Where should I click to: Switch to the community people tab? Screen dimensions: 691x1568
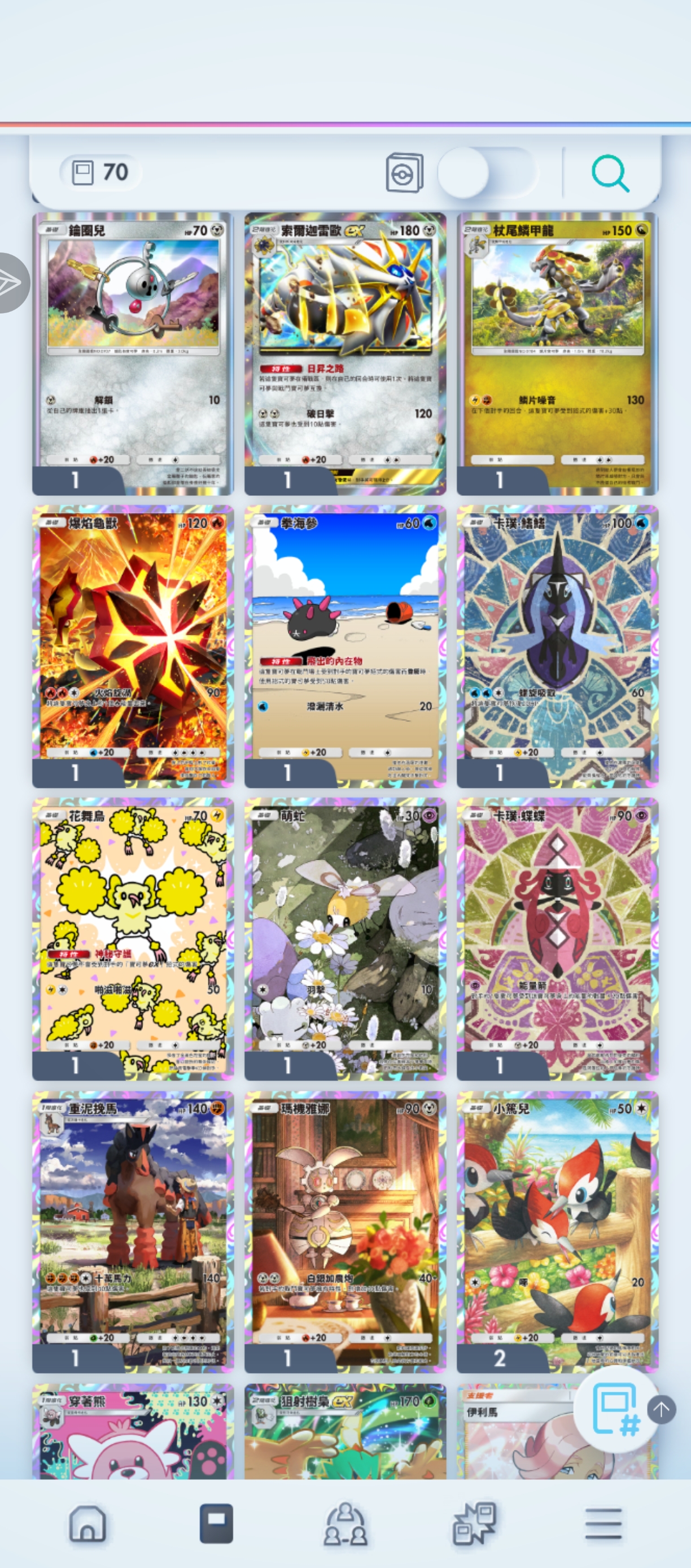pyautogui.click(x=345, y=1523)
